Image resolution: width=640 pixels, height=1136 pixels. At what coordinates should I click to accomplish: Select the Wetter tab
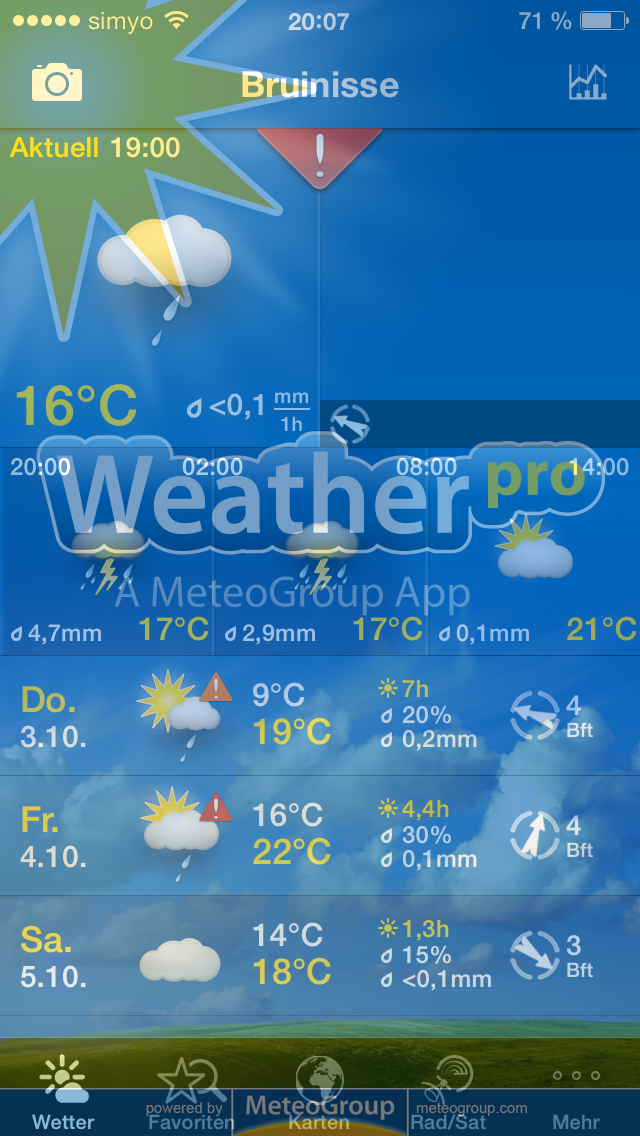[x=64, y=1095]
